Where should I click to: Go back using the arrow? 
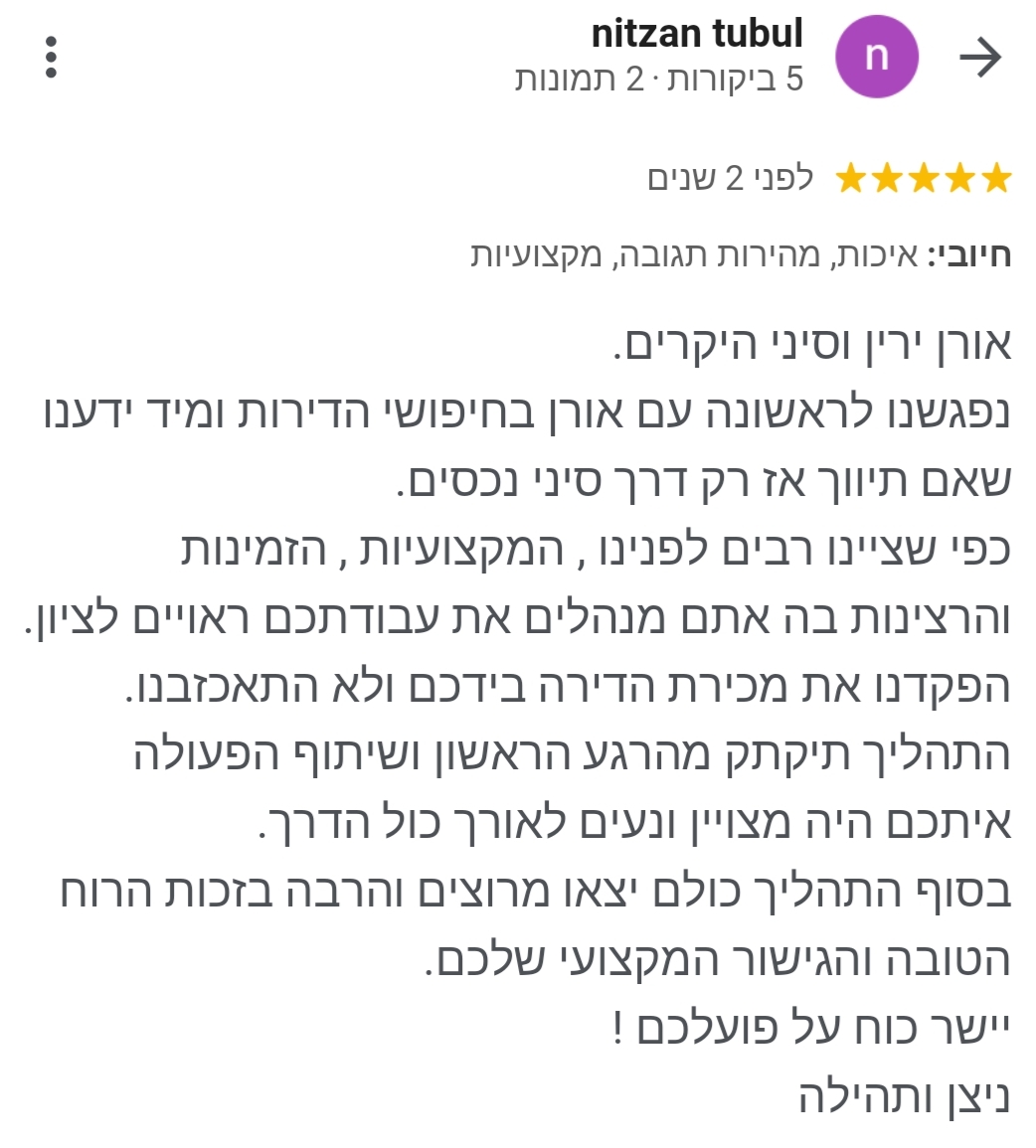pos(979,59)
